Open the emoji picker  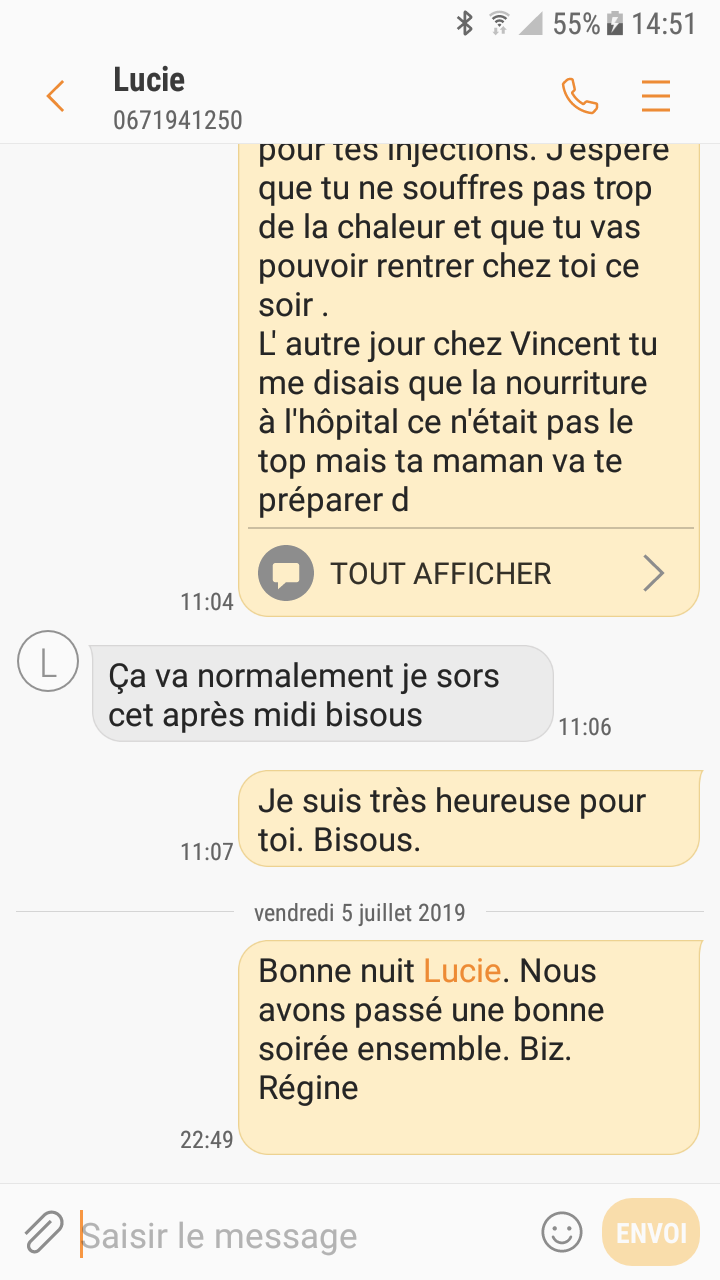coord(562,1232)
